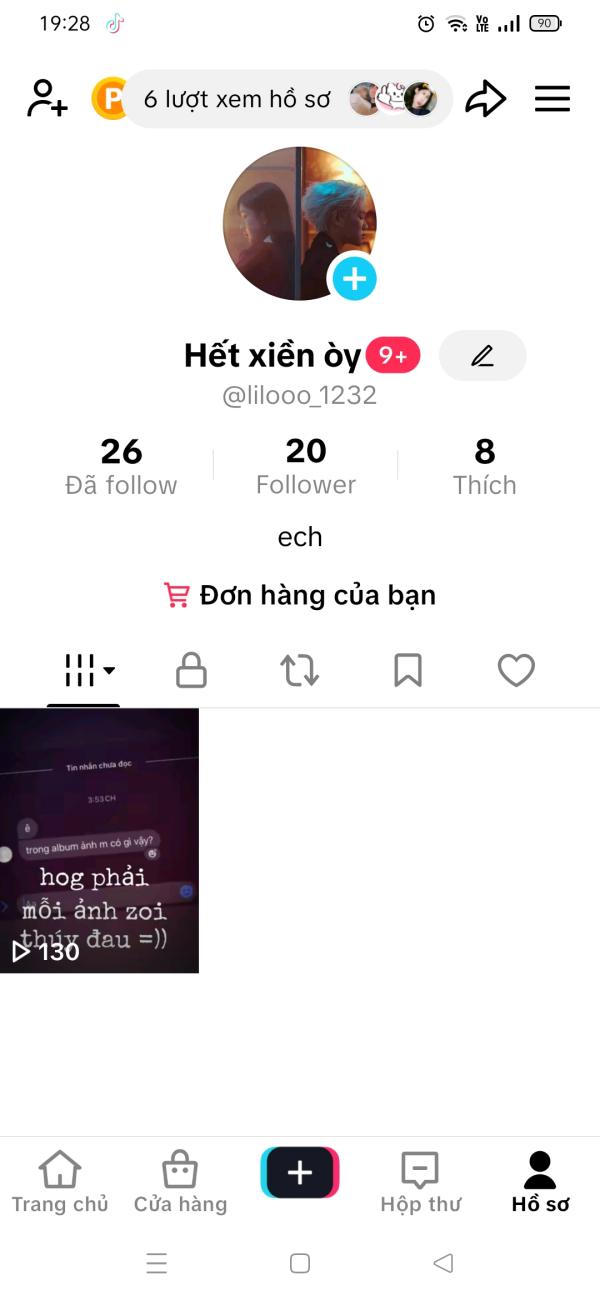Image resolution: width=600 pixels, height=1300 pixels.
Task: Share this profile via arrow icon
Action: point(486,99)
